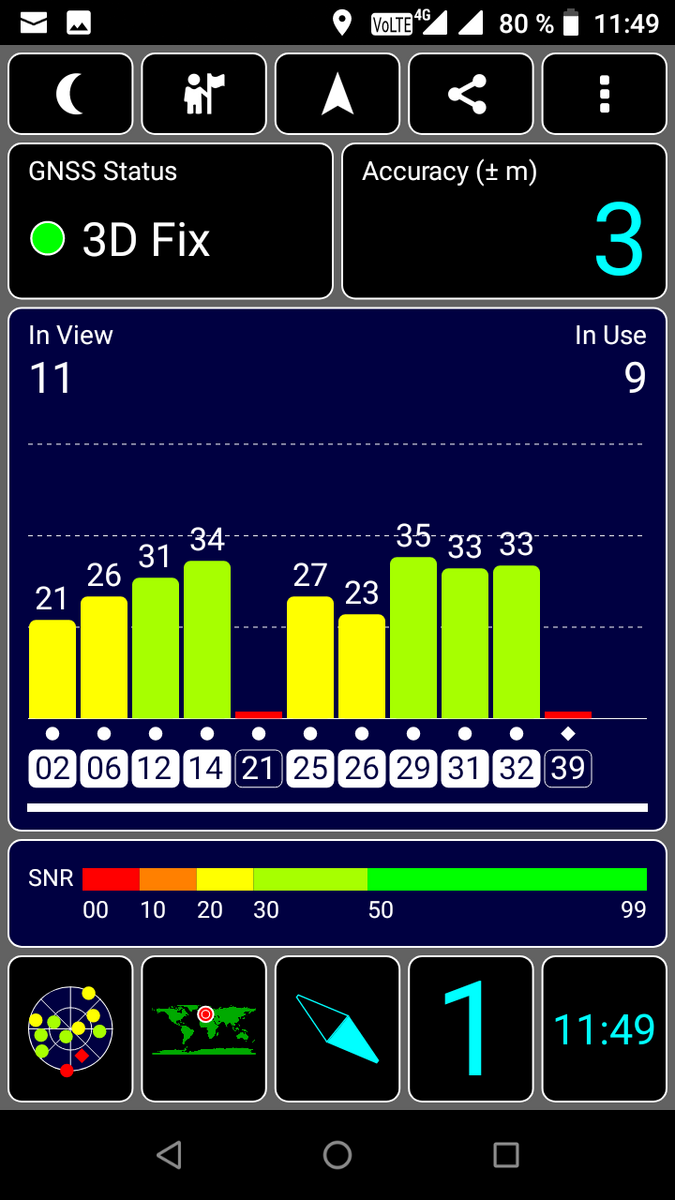Open the compass view

pyautogui.click(x=338, y=1029)
